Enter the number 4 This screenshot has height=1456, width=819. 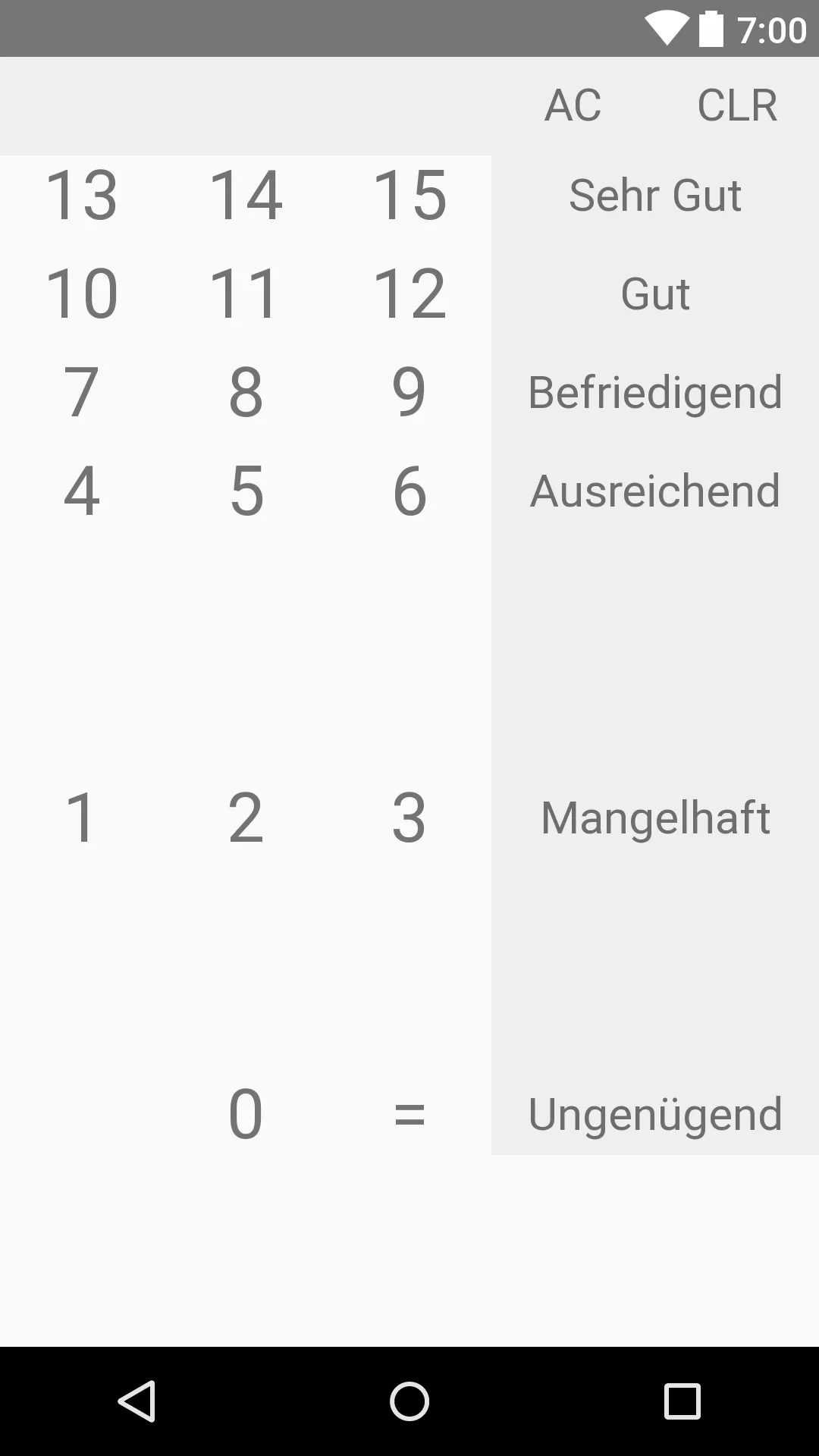coord(82,491)
